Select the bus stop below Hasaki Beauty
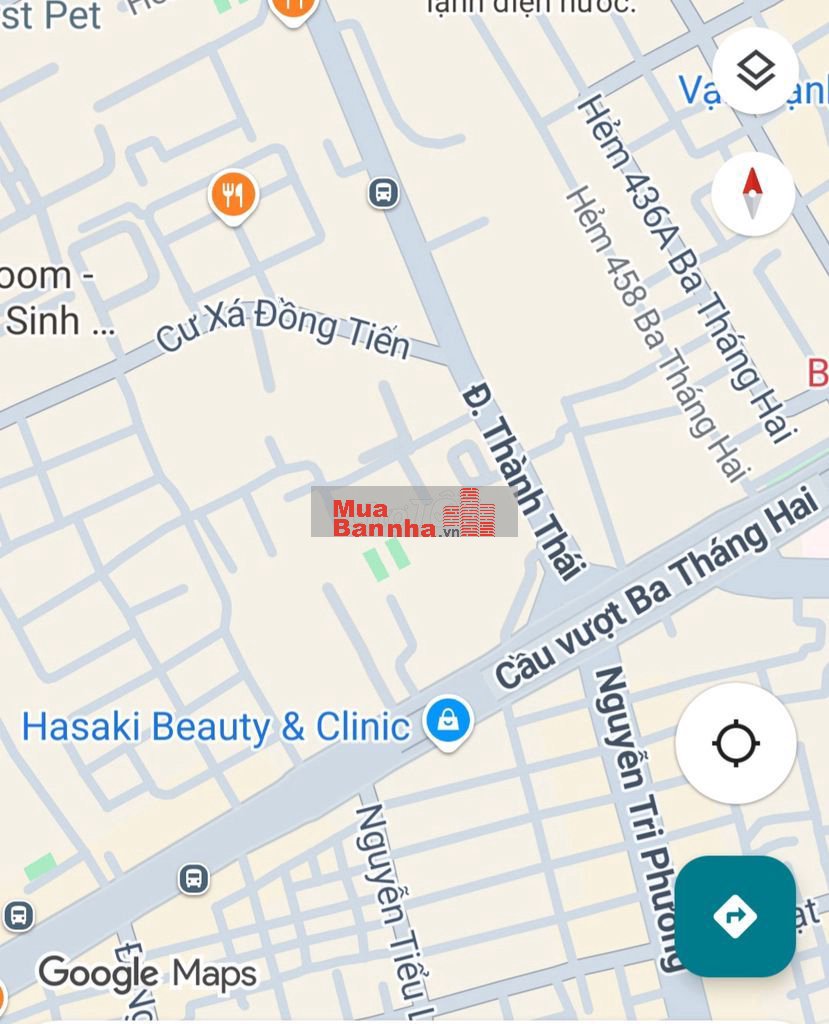Screen dimensions: 829x1024 click(x=194, y=879)
